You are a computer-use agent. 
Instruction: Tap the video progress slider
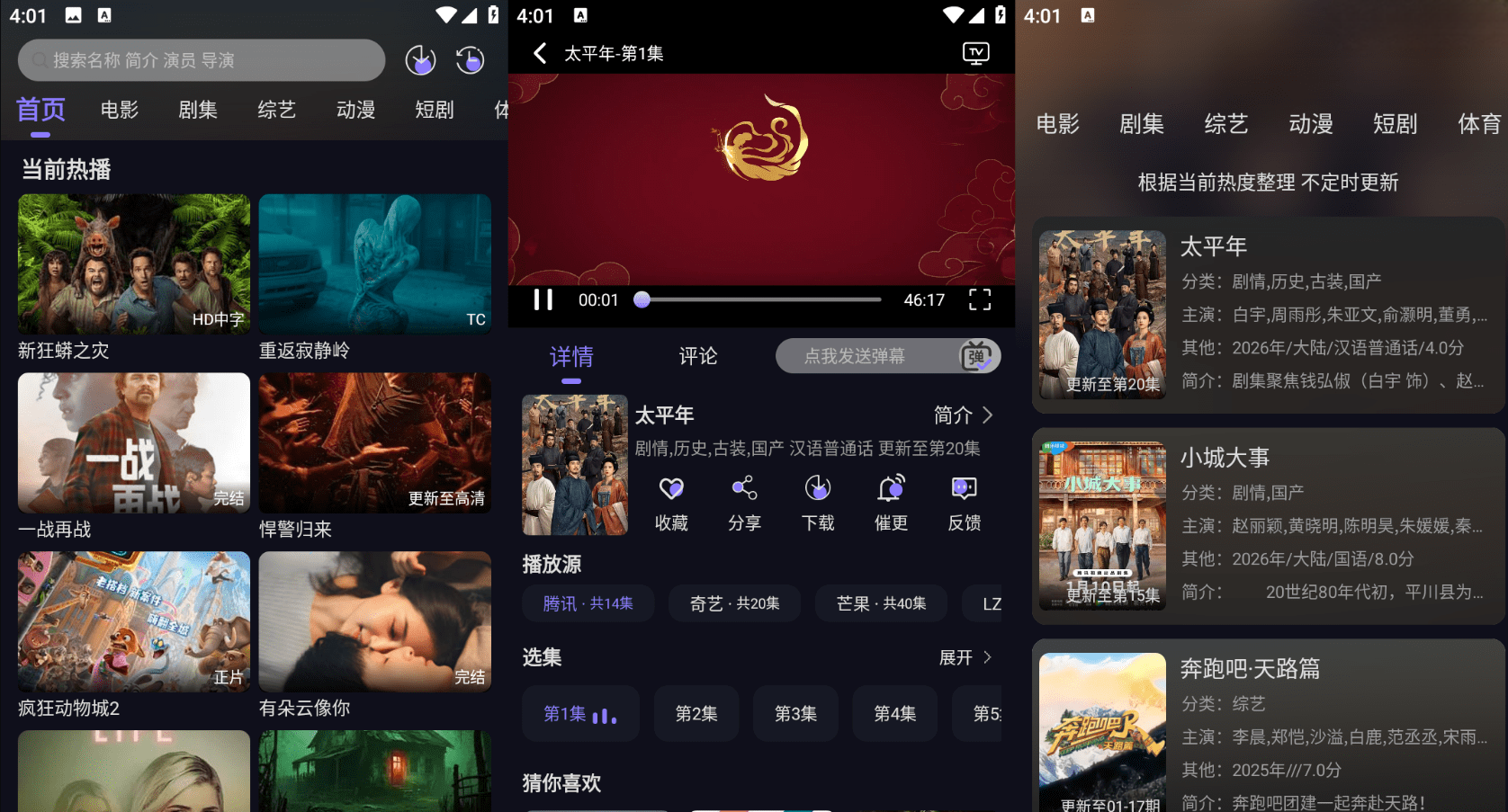[x=760, y=300]
